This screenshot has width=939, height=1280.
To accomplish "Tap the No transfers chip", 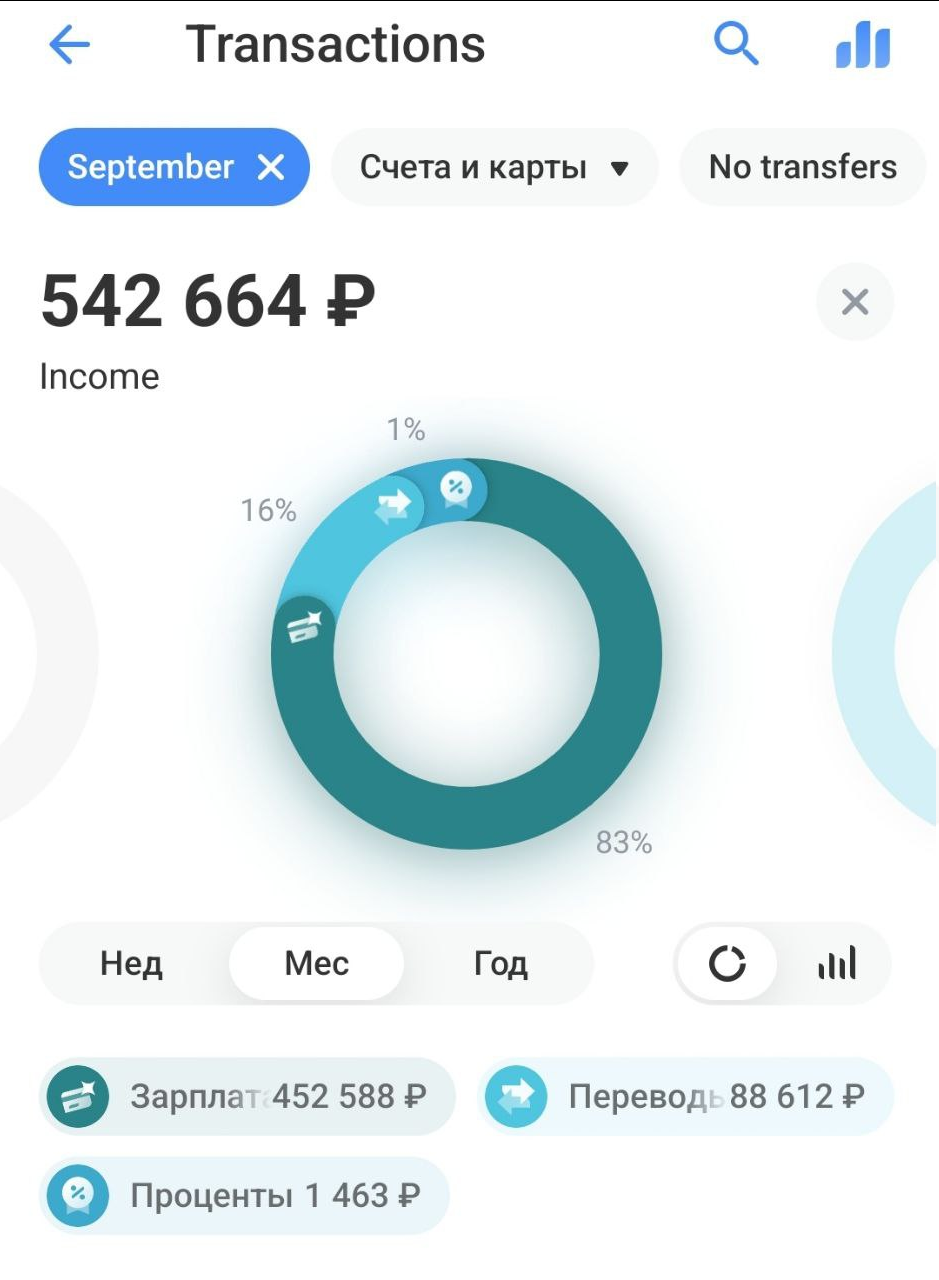I will click(802, 167).
